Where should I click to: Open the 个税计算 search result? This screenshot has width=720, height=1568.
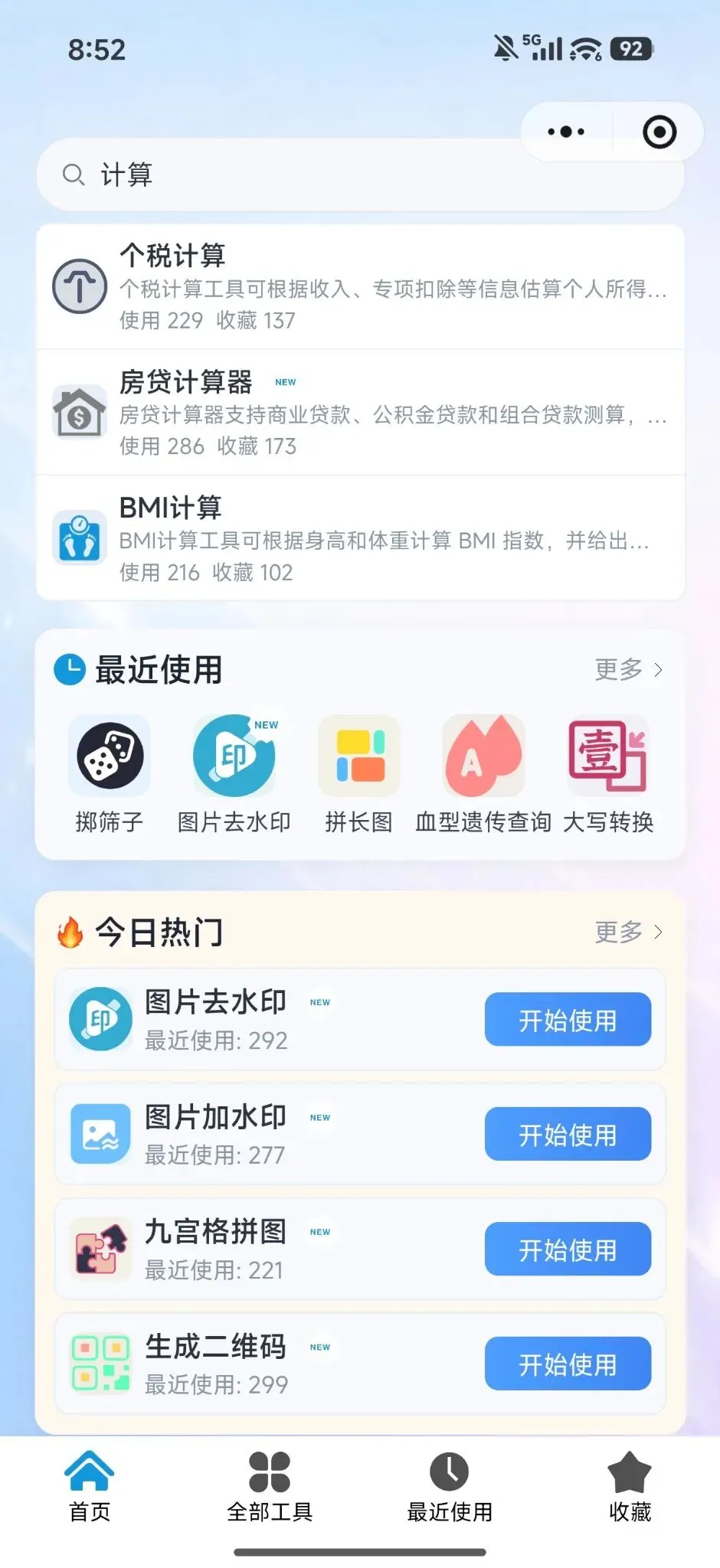[360, 287]
